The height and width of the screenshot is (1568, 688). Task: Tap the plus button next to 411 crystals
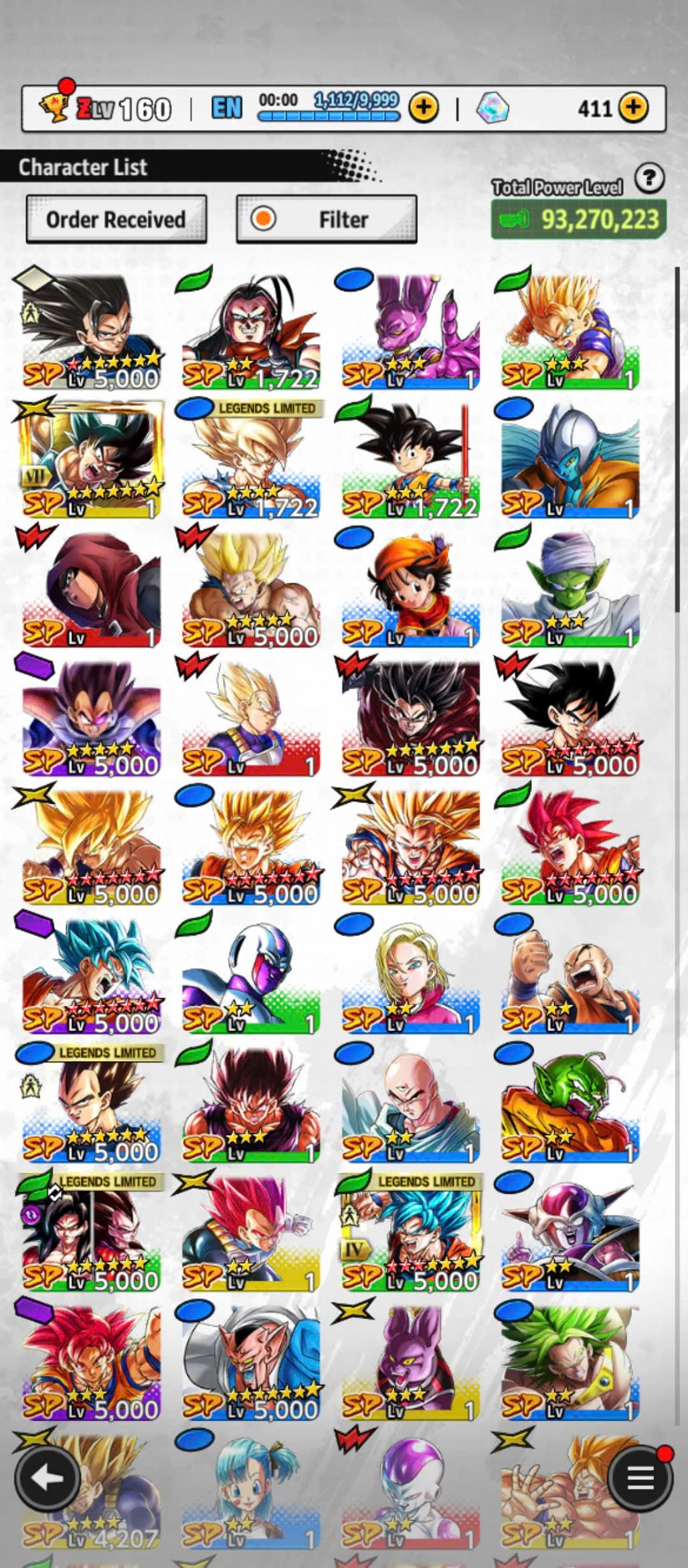[x=633, y=108]
